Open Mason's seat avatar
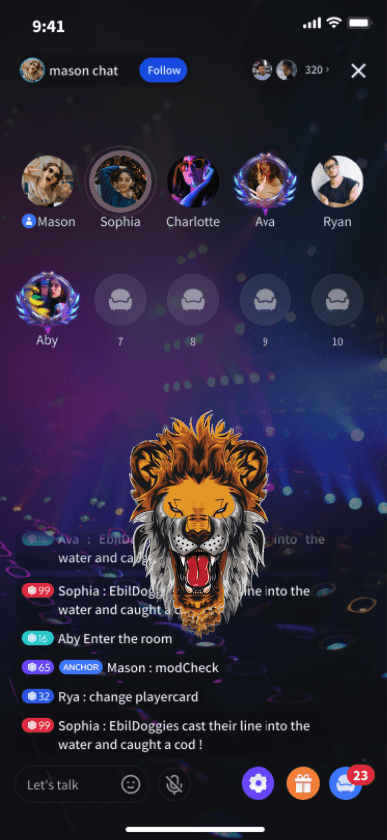Viewport: 387px width, 840px height. [x=48, y=181]
